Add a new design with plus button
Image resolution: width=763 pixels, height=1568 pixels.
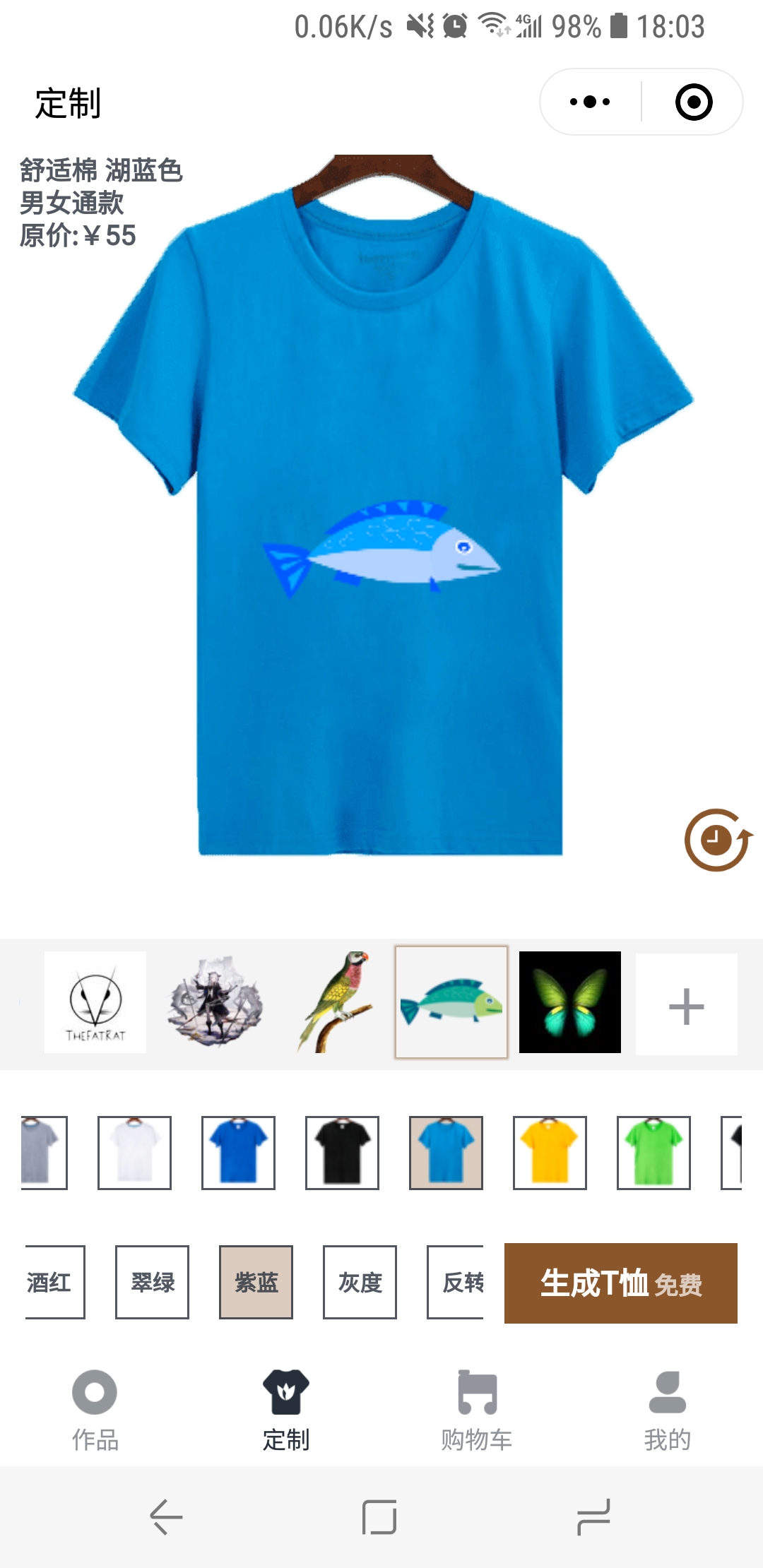coord(686,1005)
